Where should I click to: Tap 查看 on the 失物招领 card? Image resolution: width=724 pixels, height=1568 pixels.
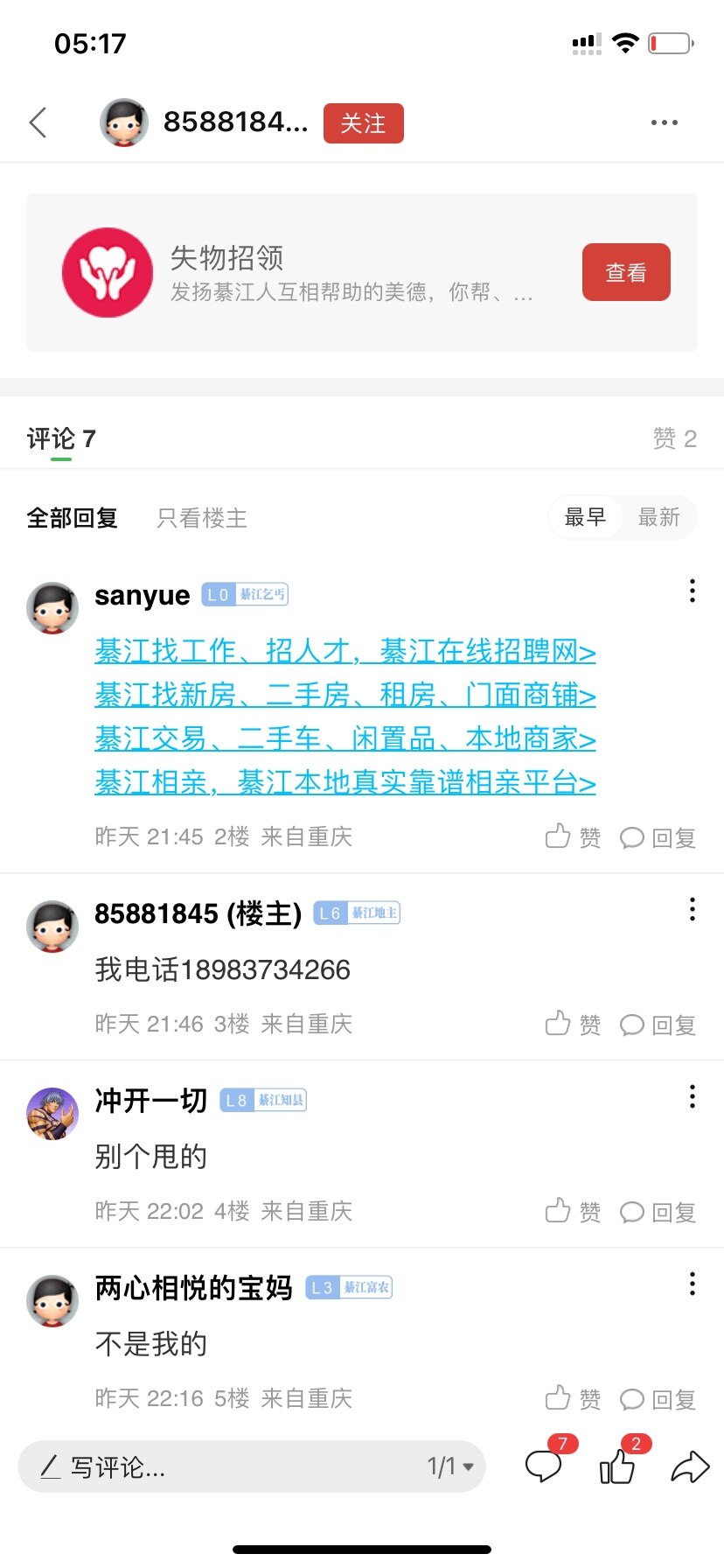[x=626, y=272]
